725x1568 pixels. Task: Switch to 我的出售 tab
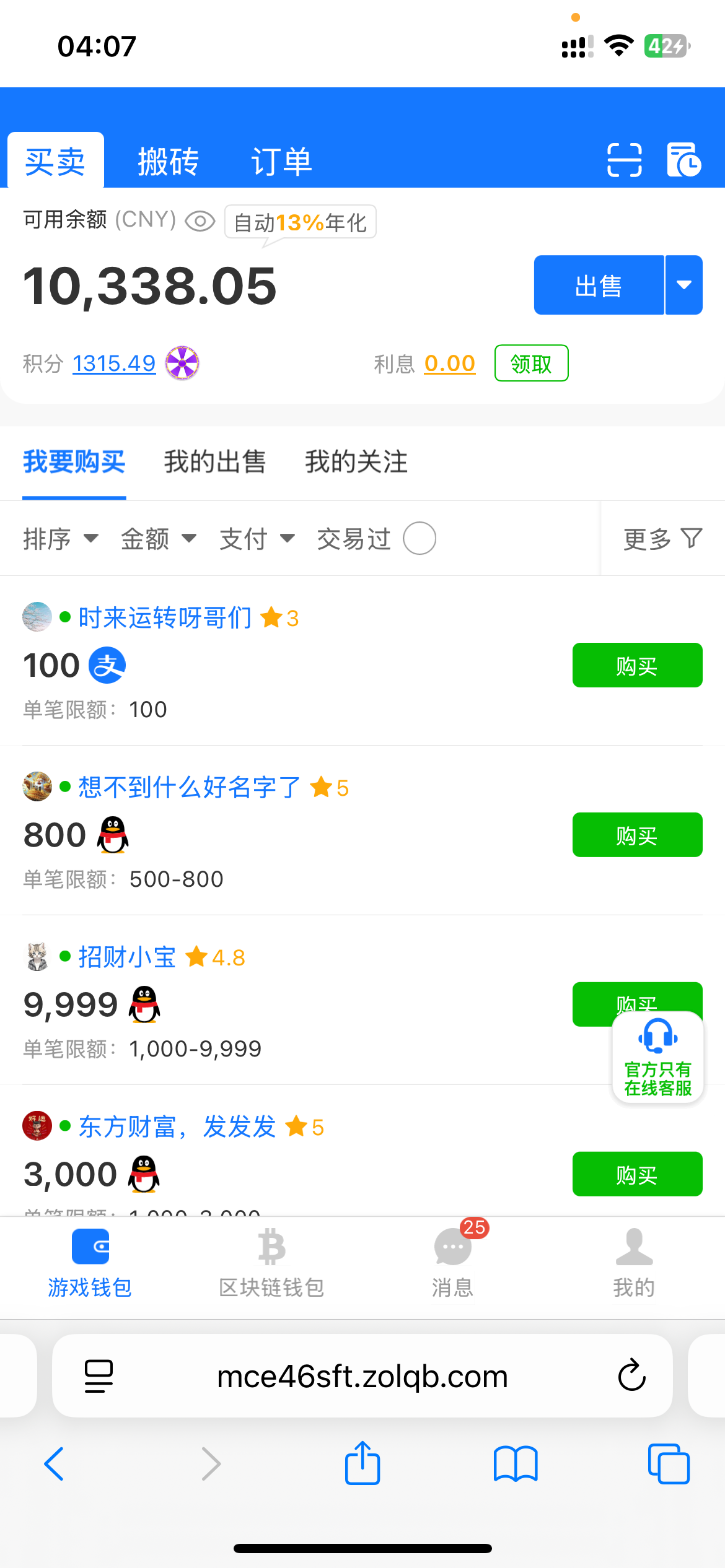tap(214, 462)
